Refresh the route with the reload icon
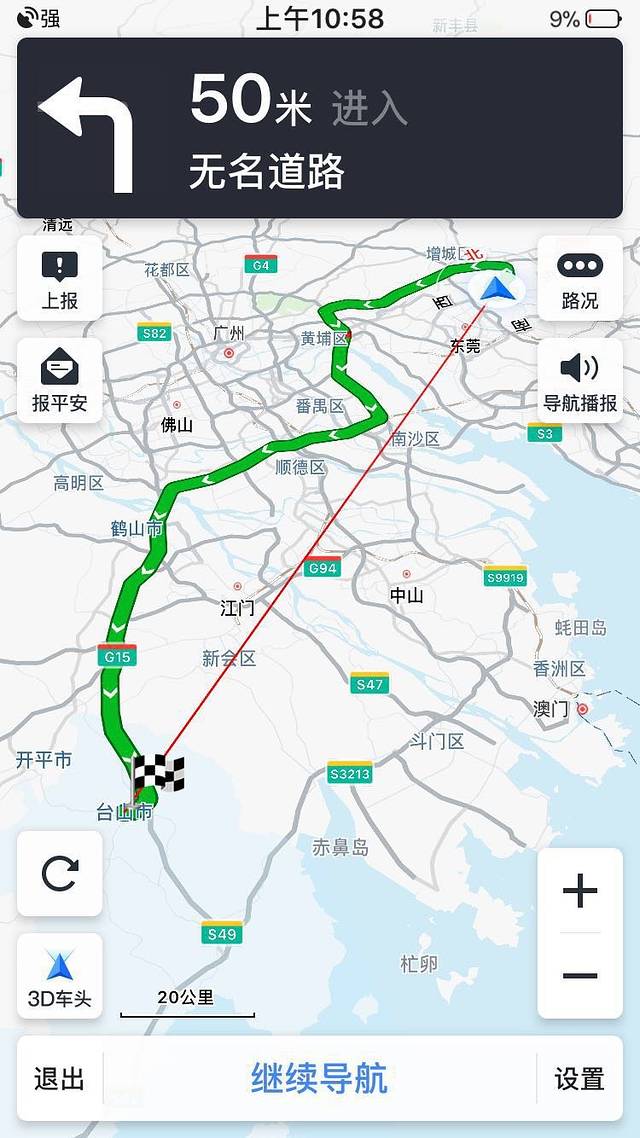Screen dimensions: 640x1138 [x=59, y=874]
